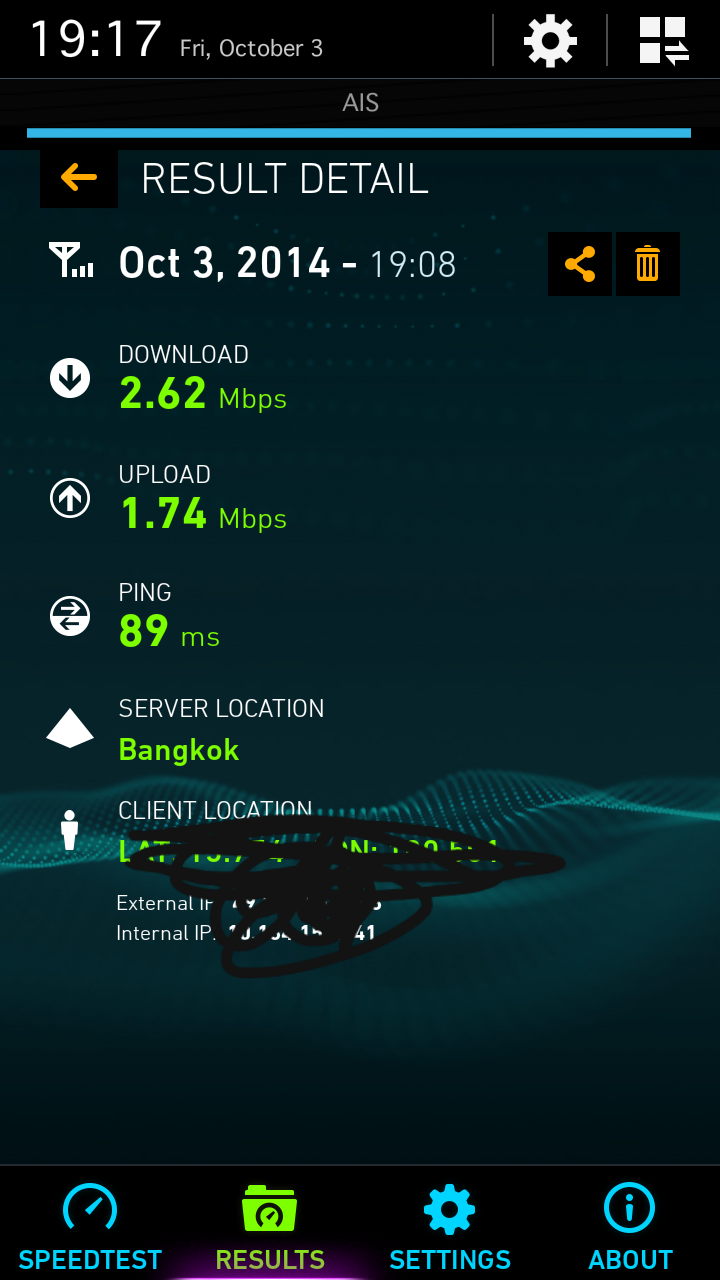
Task: Delete this result with the trash icon
Action: [x=648, y=264]
